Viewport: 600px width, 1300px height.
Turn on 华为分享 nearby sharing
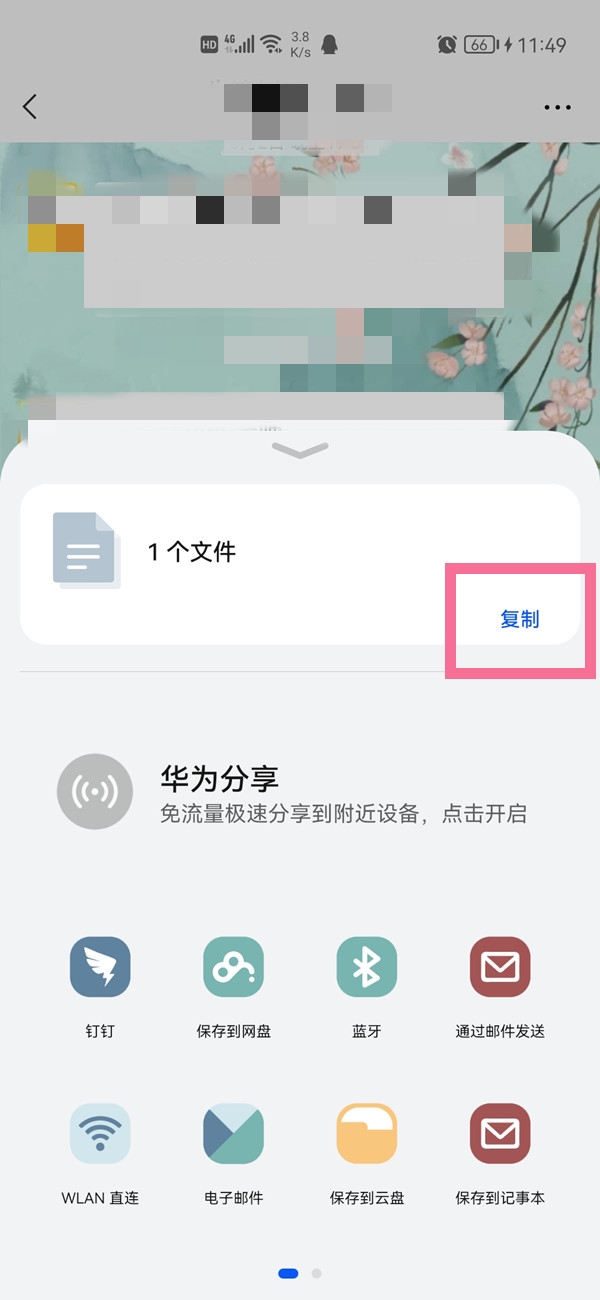(95, 792)
